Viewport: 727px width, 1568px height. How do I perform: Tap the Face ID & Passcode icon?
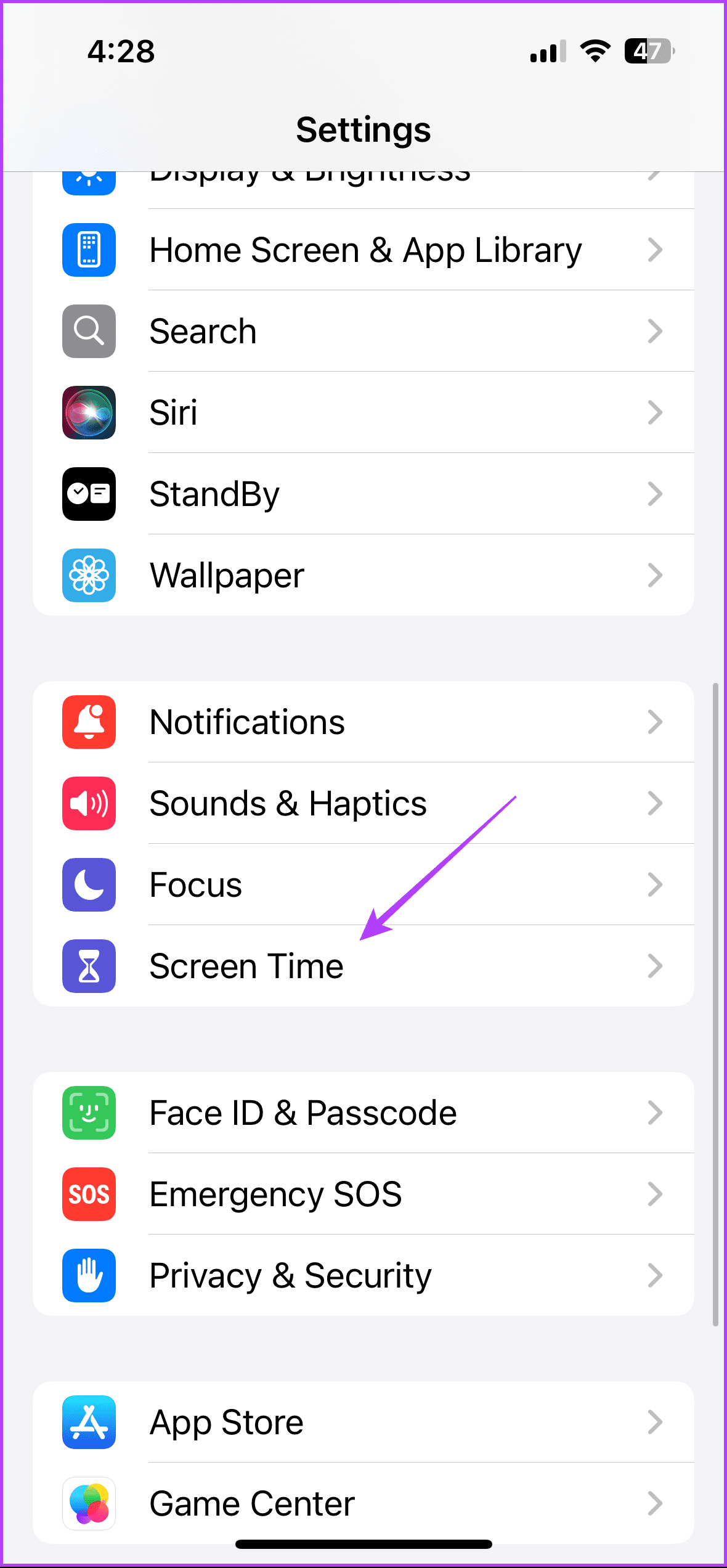(x=89, y=1113)
